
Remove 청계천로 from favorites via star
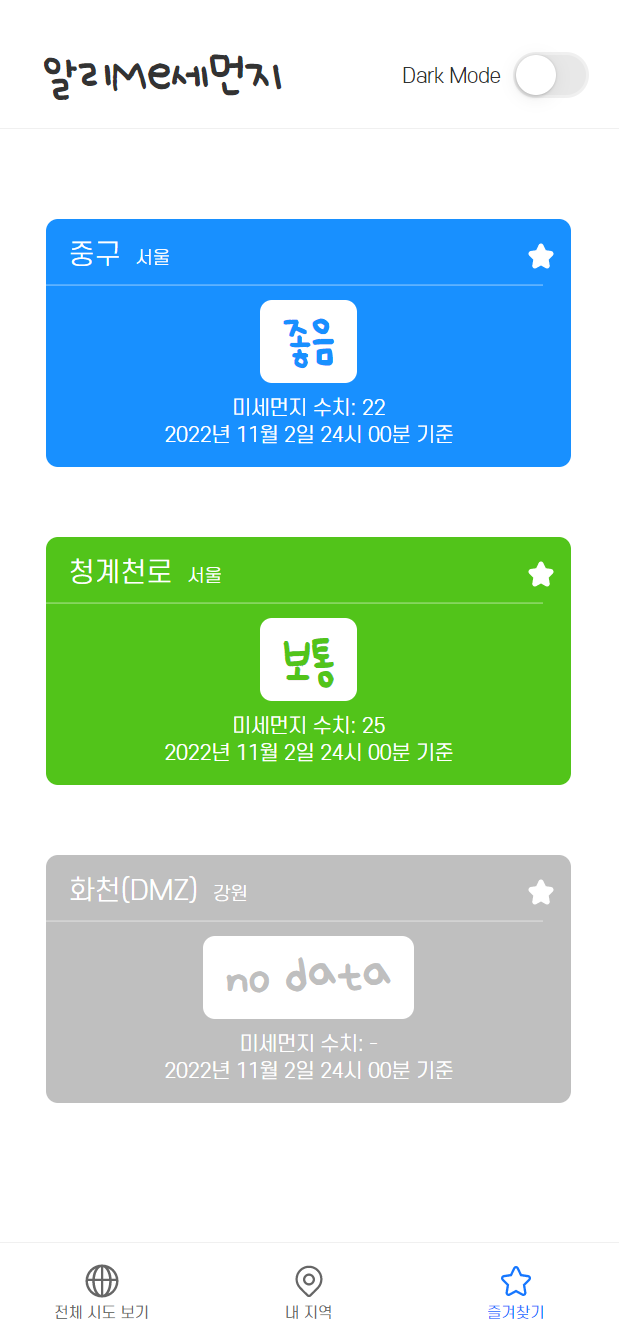coord(540,575)
